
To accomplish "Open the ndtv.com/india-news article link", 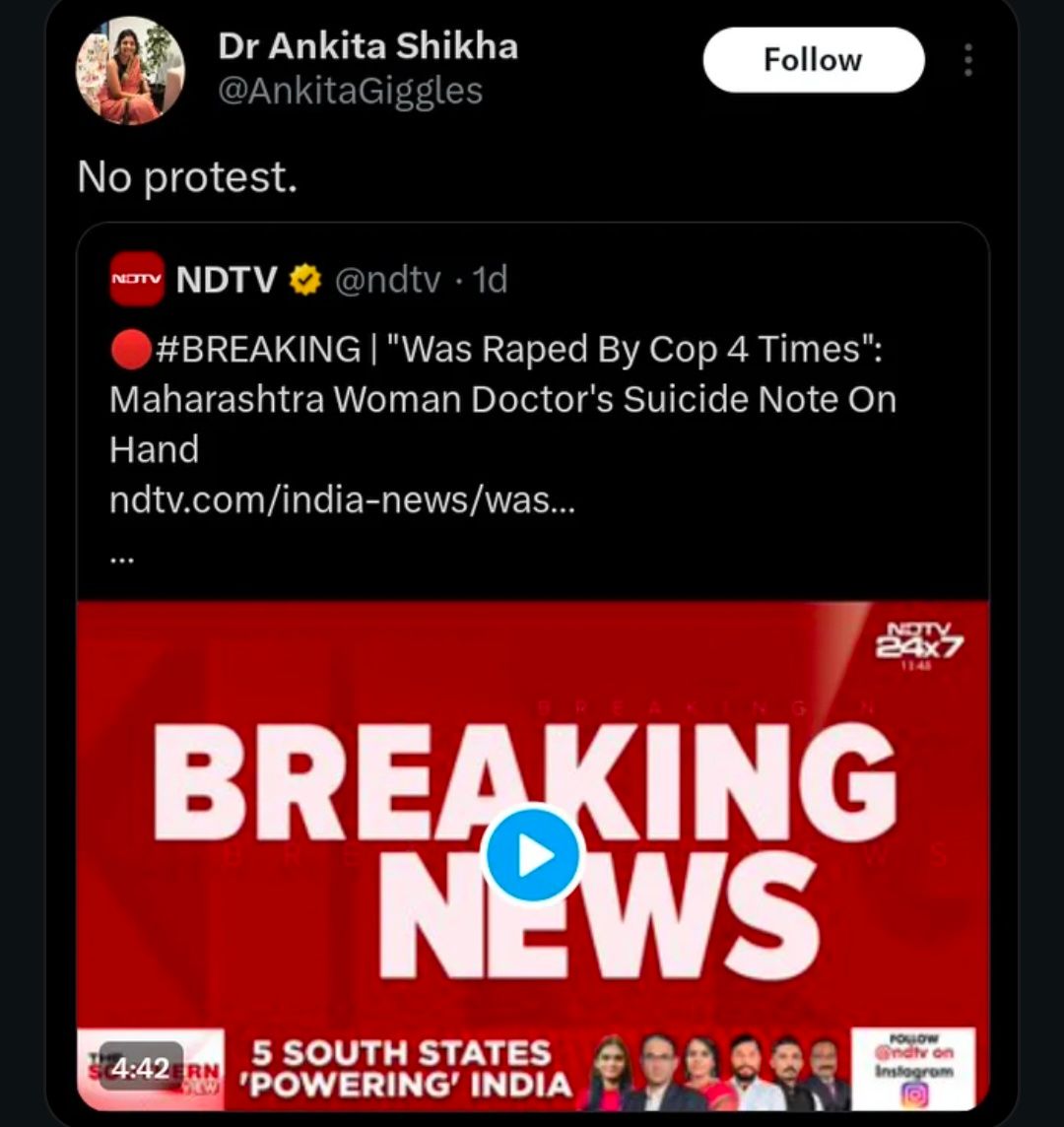I will tap(342, 501).
